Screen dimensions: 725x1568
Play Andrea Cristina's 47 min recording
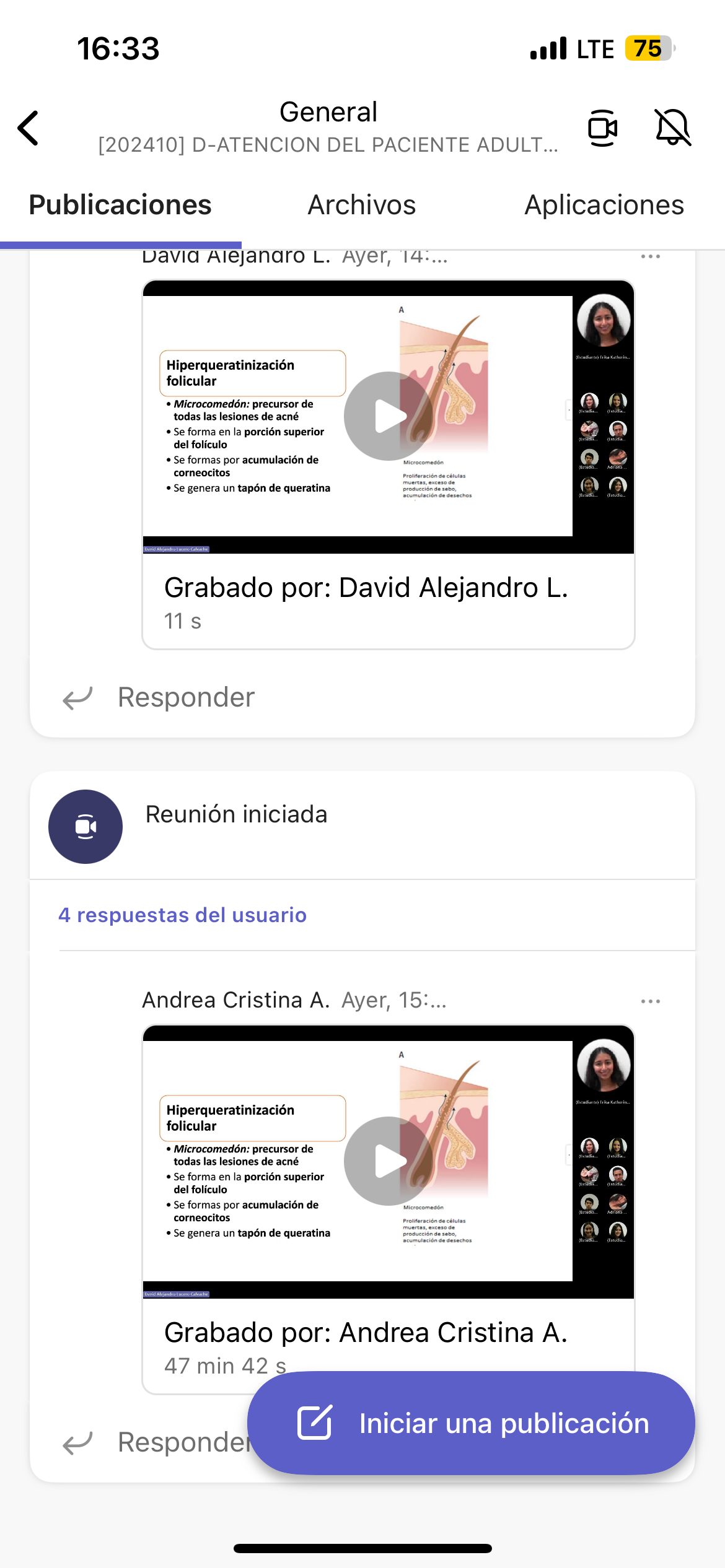(389, 1161)
